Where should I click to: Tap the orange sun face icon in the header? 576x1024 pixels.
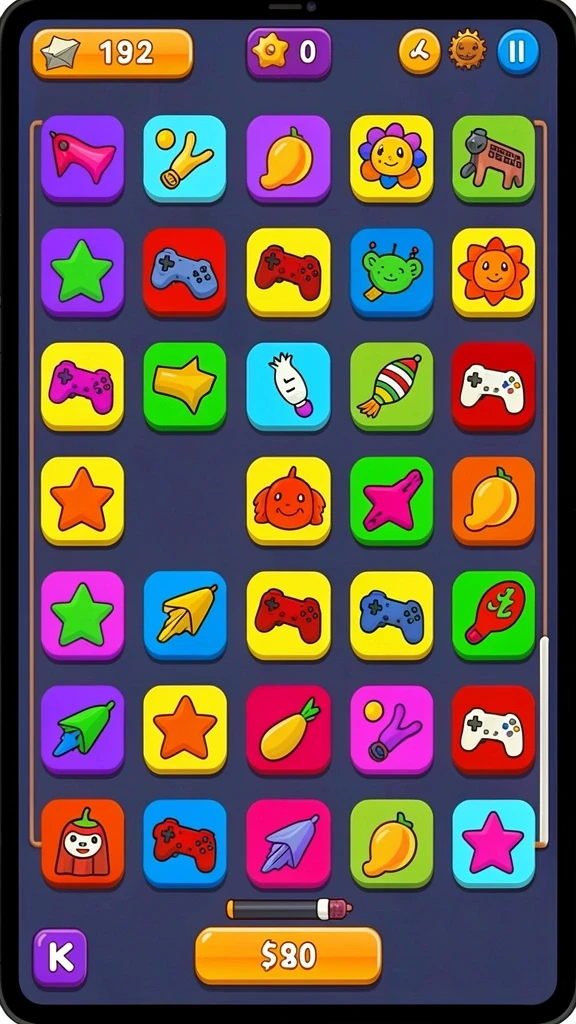tap(468, 51)
